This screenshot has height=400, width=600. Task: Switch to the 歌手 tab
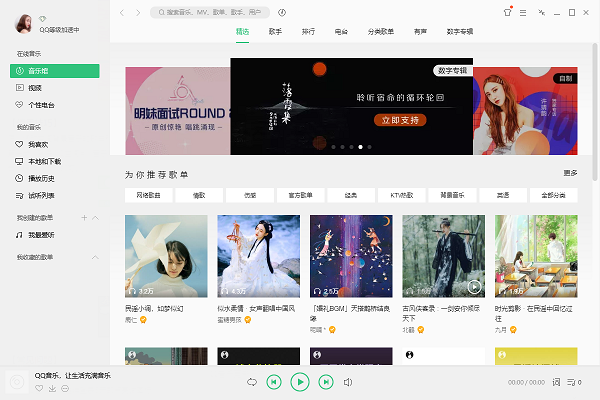point(275,32)
